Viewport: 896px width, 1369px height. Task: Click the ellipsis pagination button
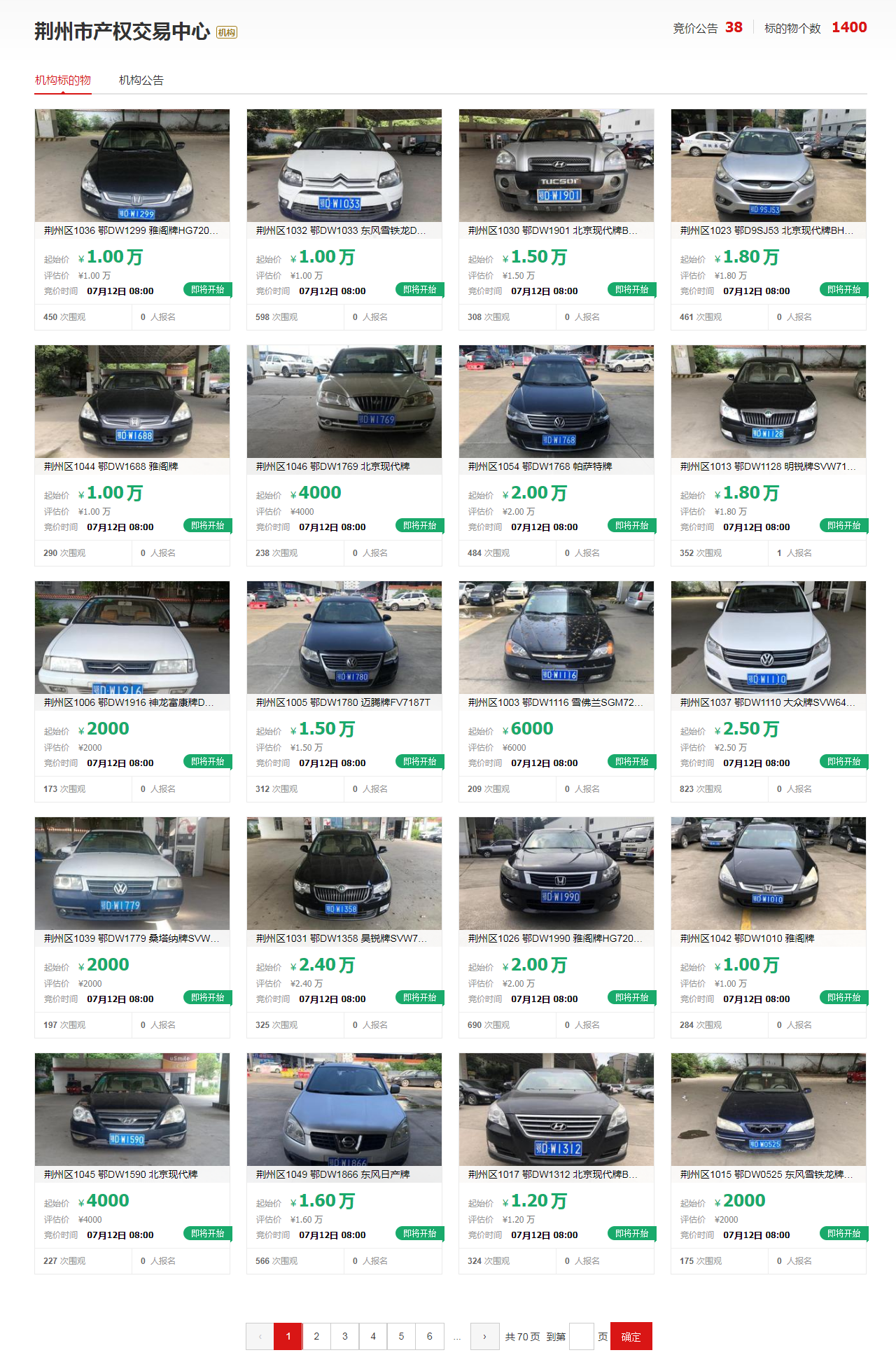457,1330
